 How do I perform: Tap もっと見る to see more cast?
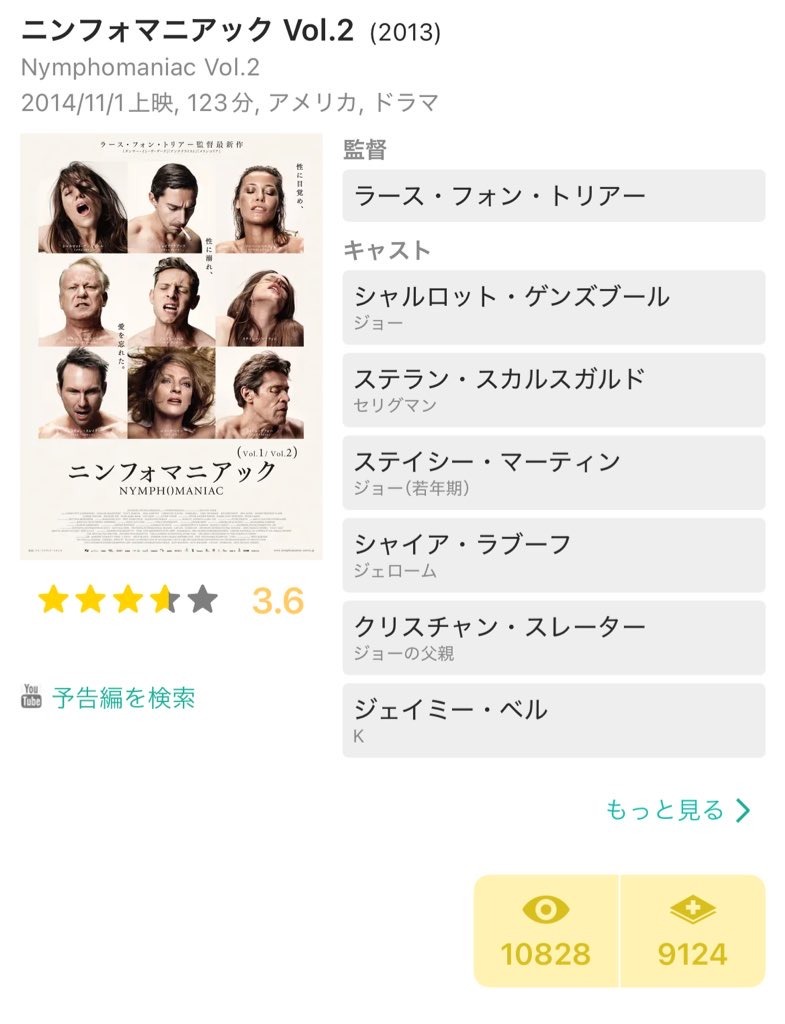(x=677, y=810)
